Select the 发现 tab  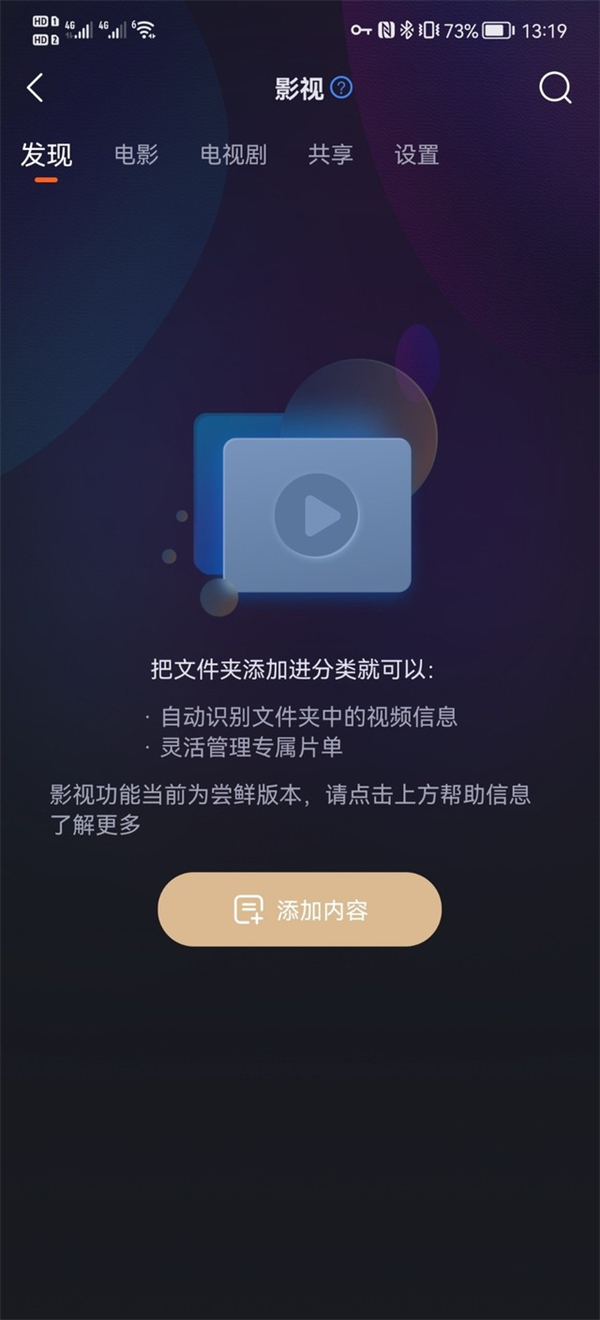pyautogui.click(x=46, y=156)
